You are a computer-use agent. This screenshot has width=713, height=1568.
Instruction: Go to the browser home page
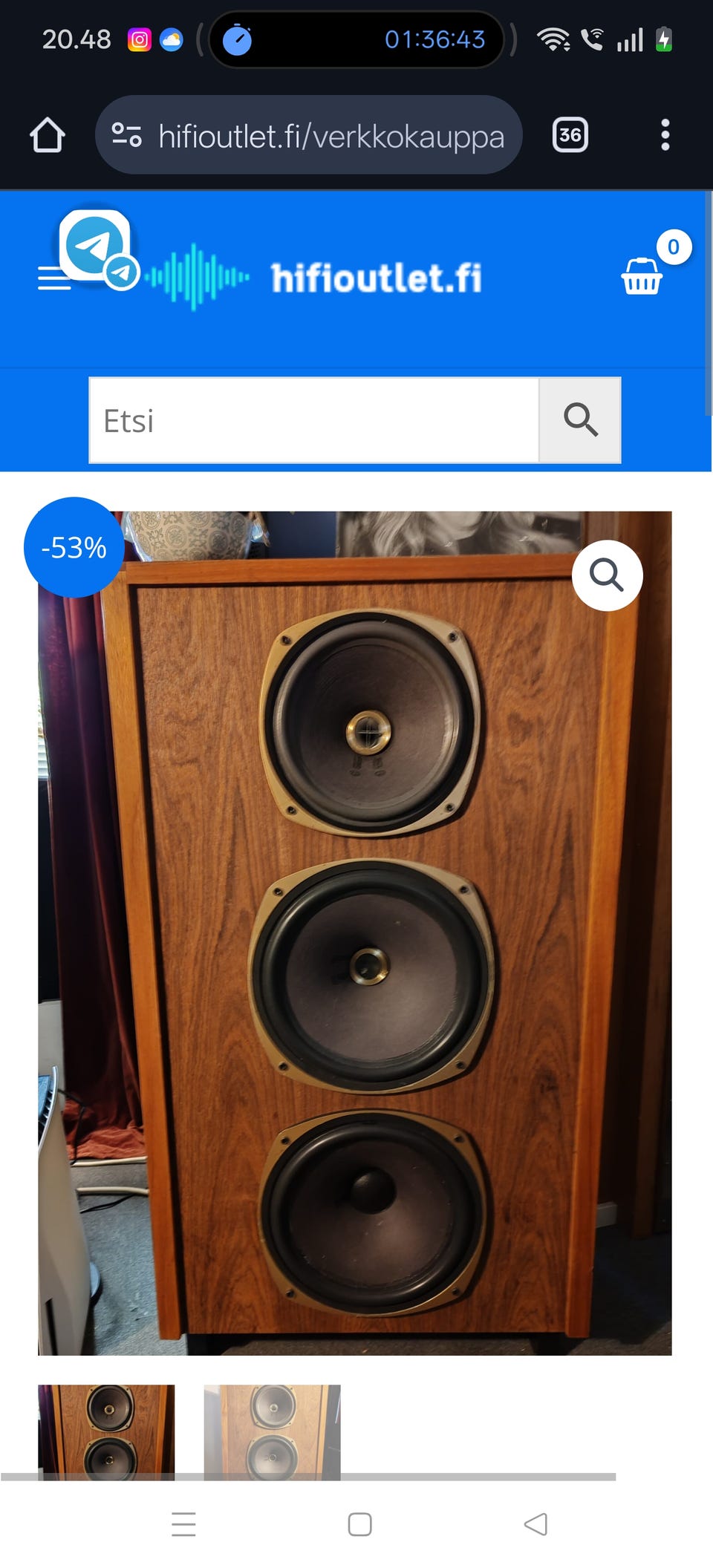(48, 136)
